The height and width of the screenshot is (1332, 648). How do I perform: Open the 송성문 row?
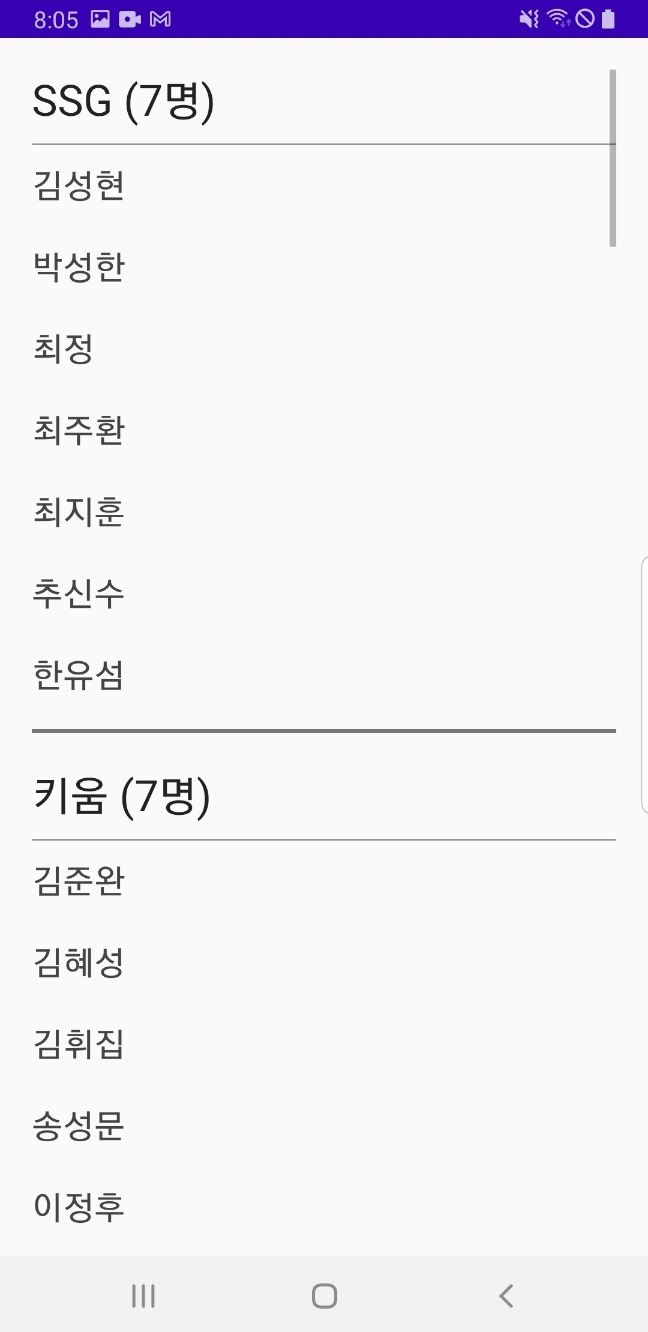click(324, 1127)
